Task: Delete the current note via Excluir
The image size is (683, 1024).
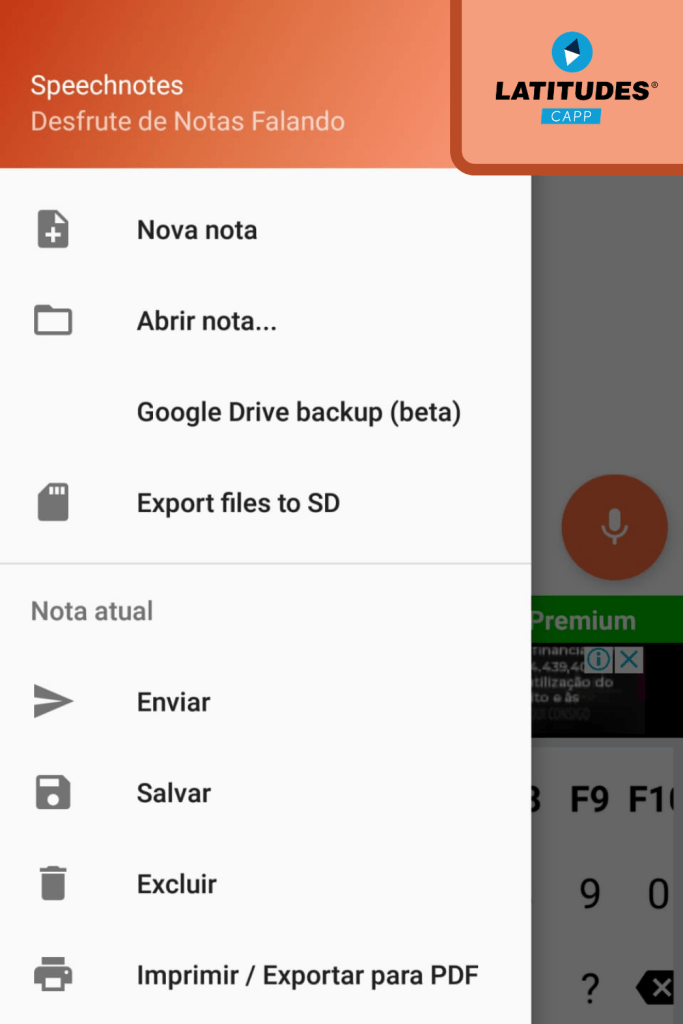Action: click(x=176, y=884)
